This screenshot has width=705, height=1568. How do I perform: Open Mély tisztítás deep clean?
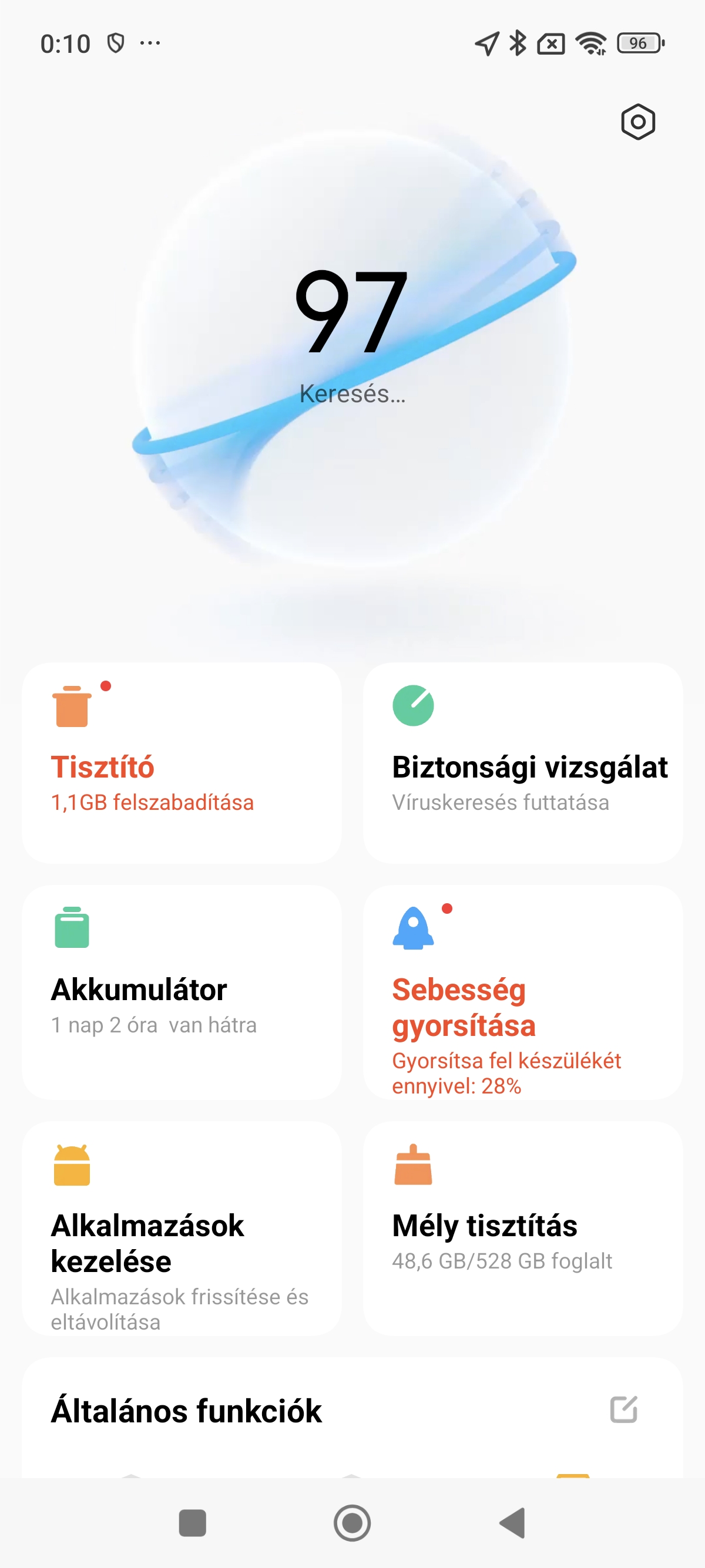(x=522, y=1229)
